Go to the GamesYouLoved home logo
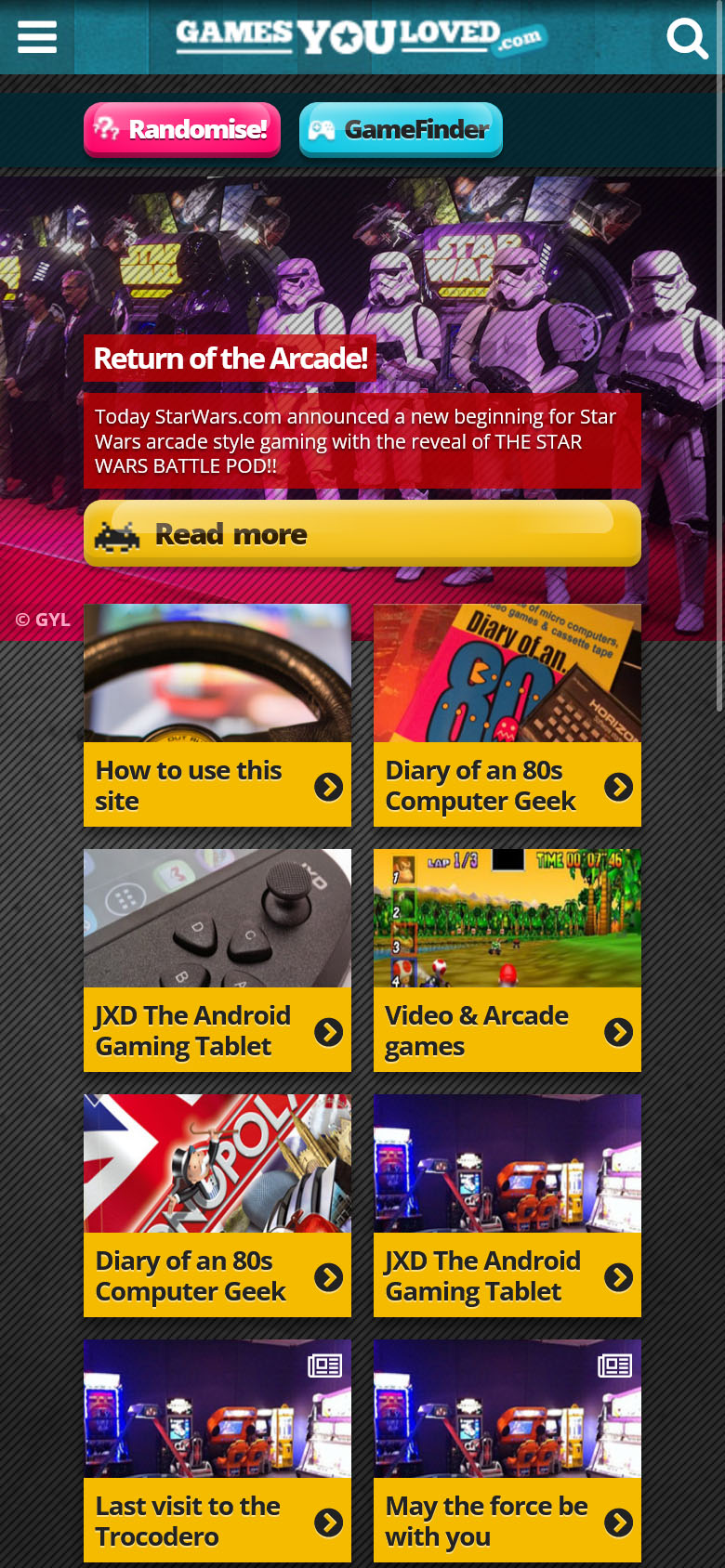Viewport: 725px width, 1568px height. point(361,37)
